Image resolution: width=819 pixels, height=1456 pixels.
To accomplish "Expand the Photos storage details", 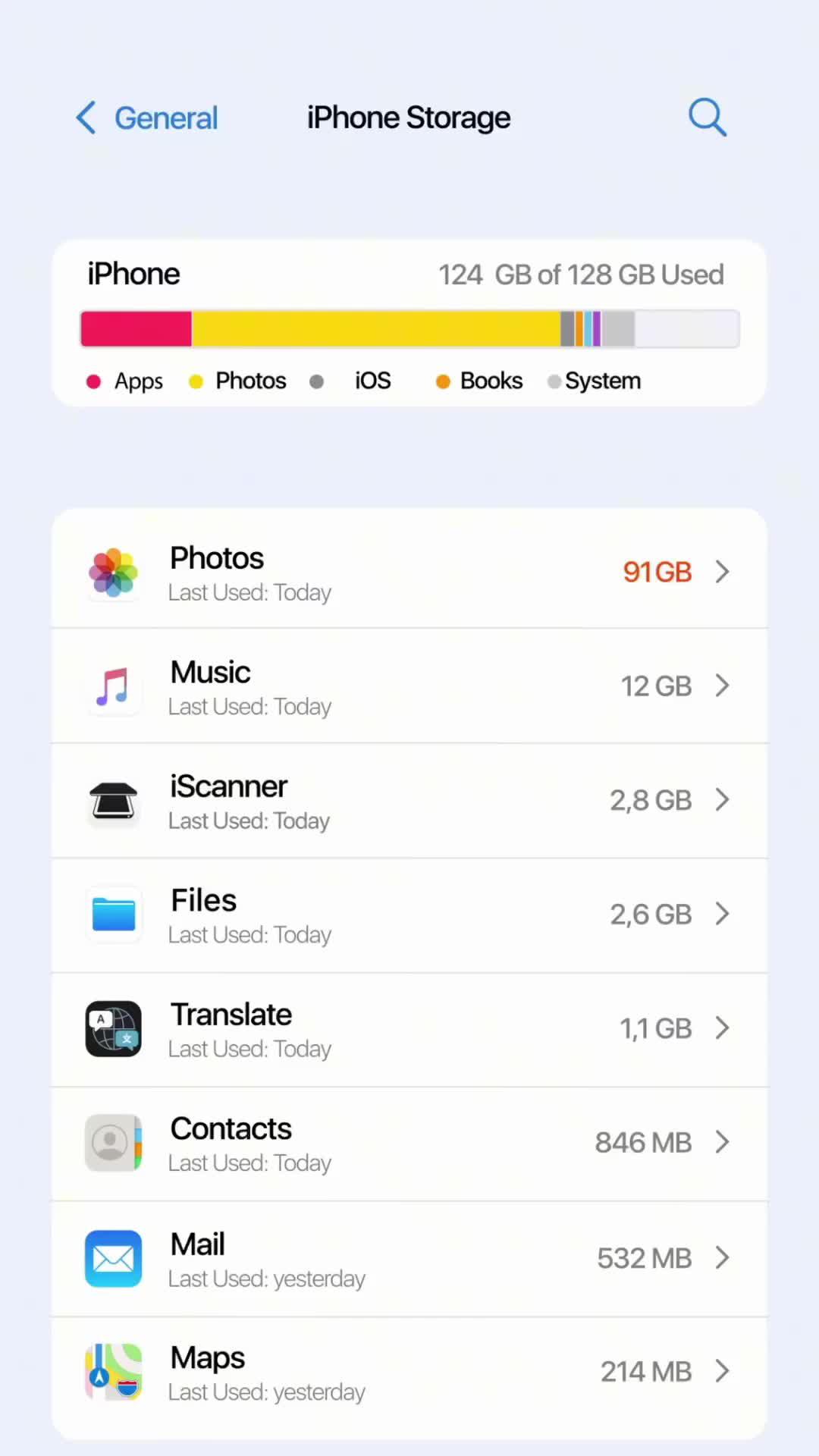I will 722,572.
